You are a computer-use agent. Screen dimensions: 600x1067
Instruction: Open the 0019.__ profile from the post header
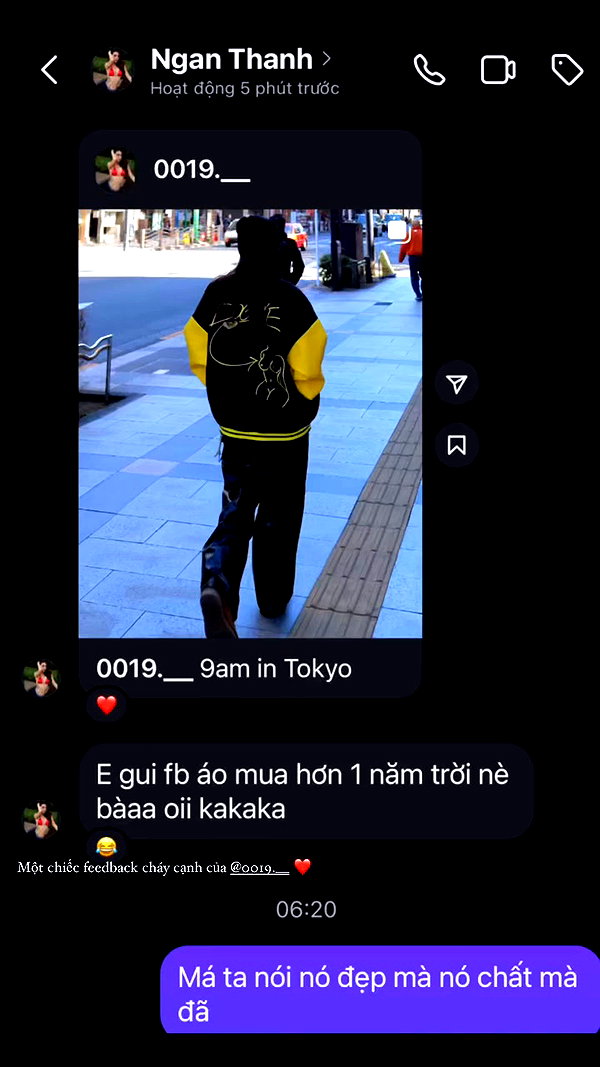(202, 169)
